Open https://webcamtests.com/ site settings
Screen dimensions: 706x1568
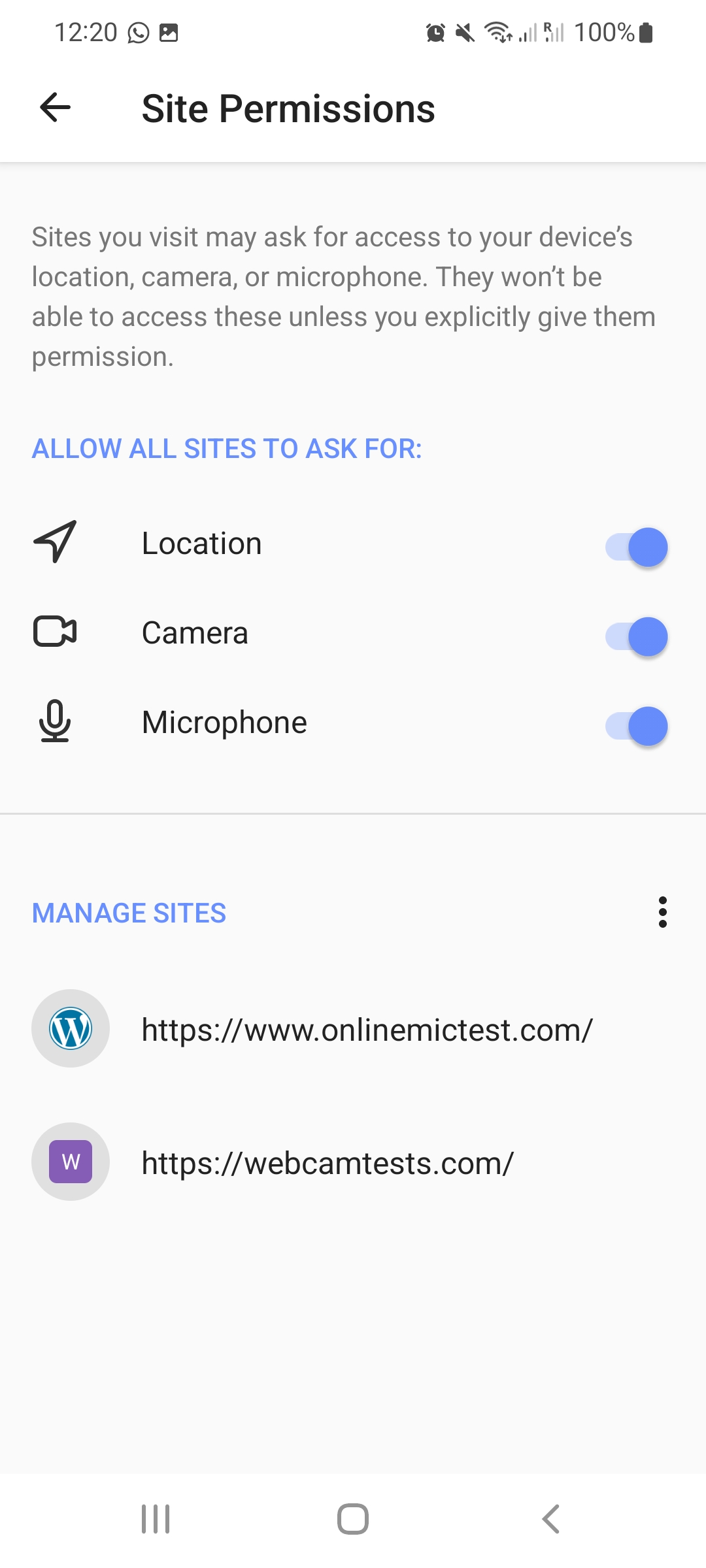tap(327, 1162)
